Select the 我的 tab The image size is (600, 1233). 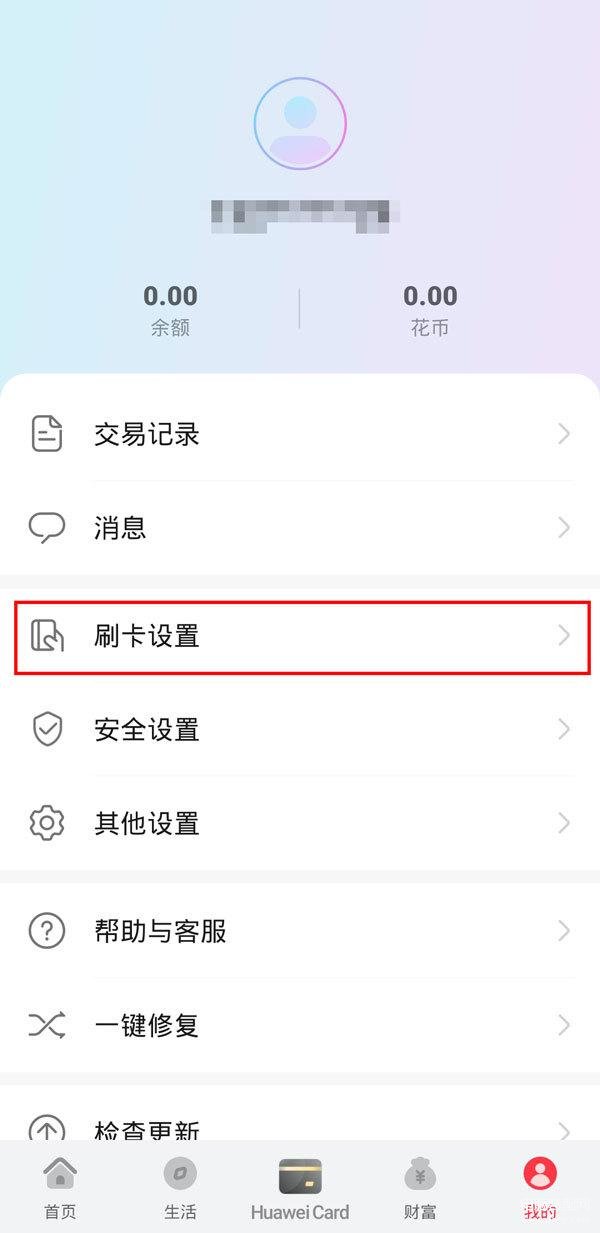(540, 1188)
